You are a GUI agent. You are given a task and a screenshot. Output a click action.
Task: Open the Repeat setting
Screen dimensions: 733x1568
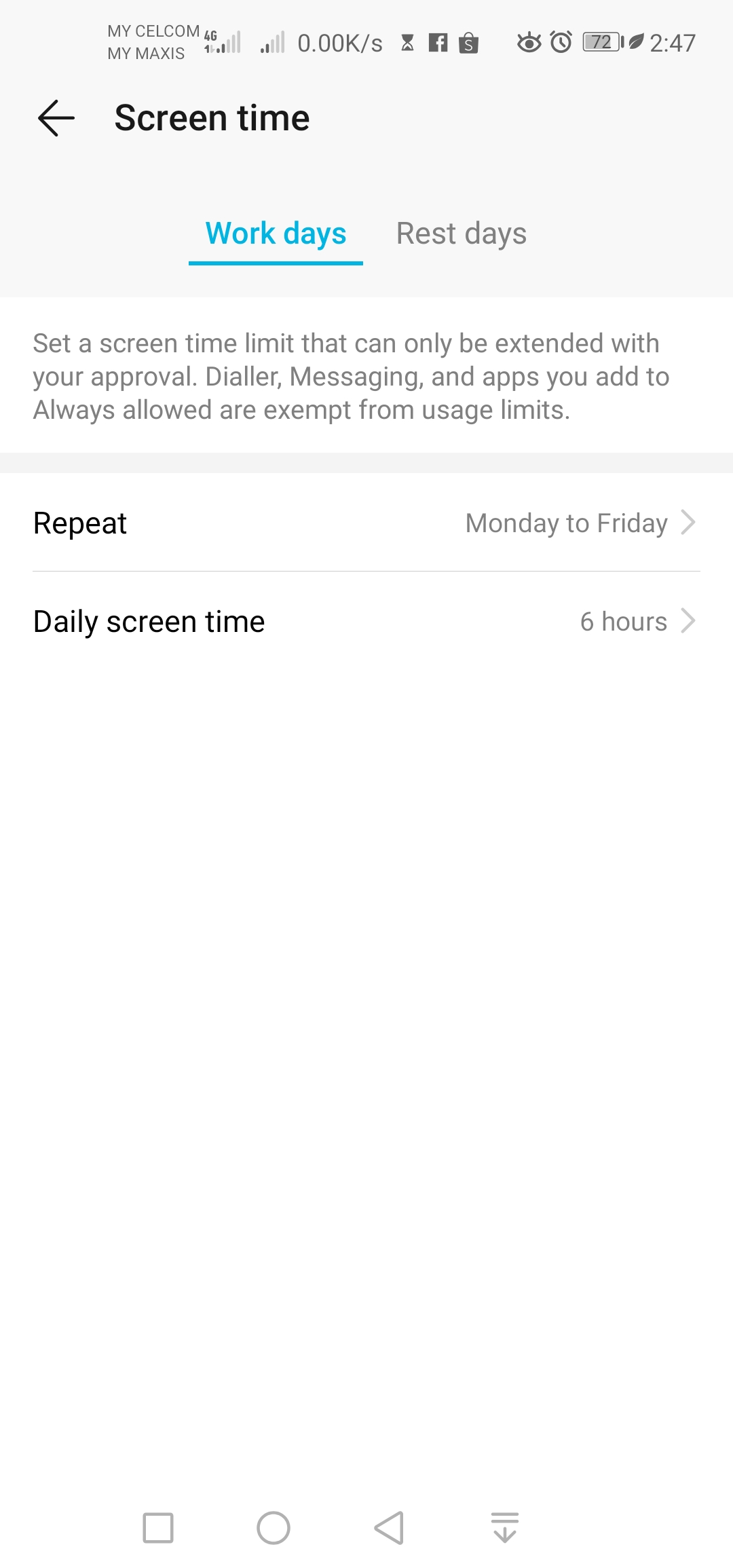click(366, 523)
